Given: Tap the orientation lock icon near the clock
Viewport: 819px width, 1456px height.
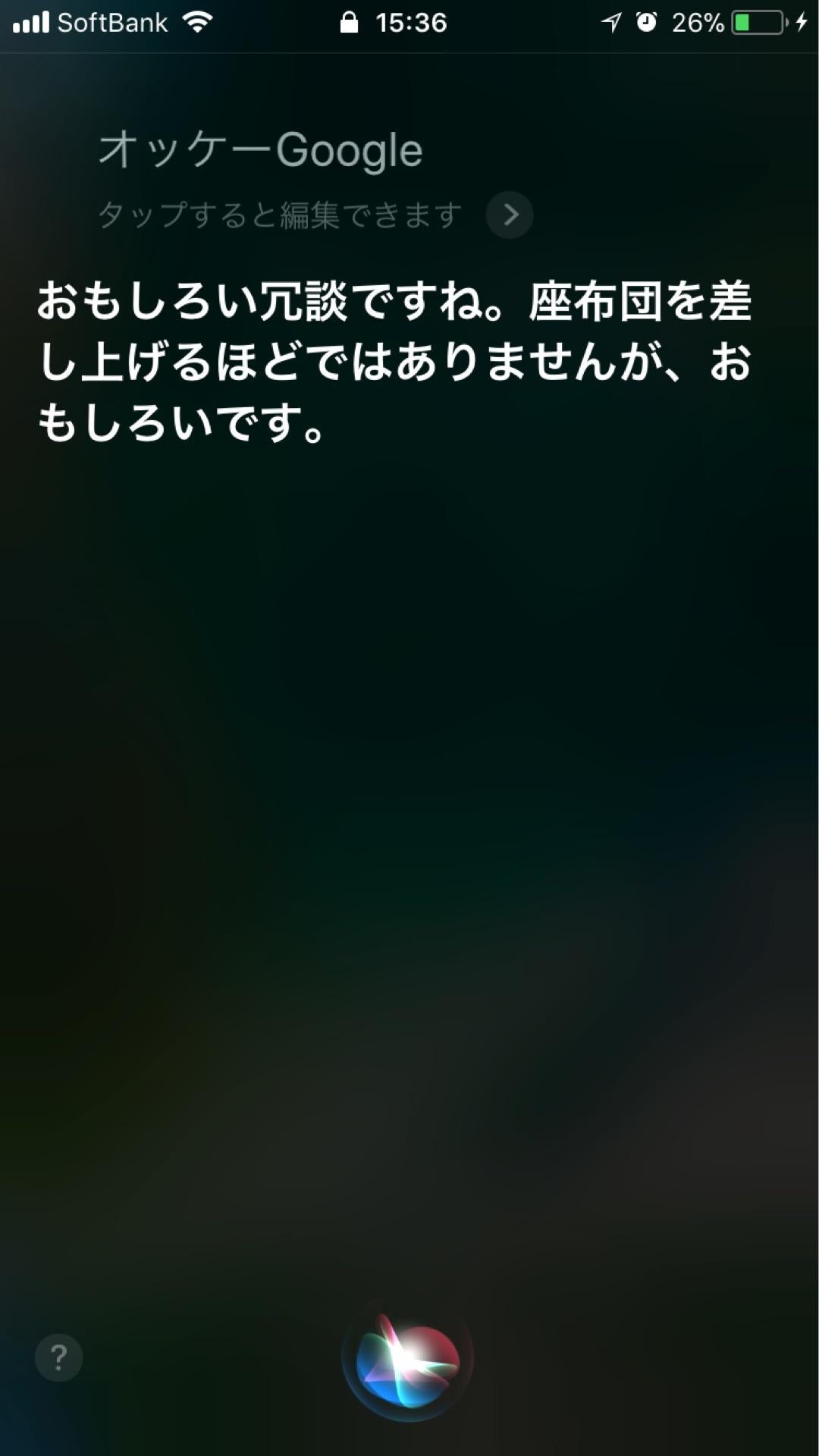Looking at the screenshot, I should pos(351,21).
